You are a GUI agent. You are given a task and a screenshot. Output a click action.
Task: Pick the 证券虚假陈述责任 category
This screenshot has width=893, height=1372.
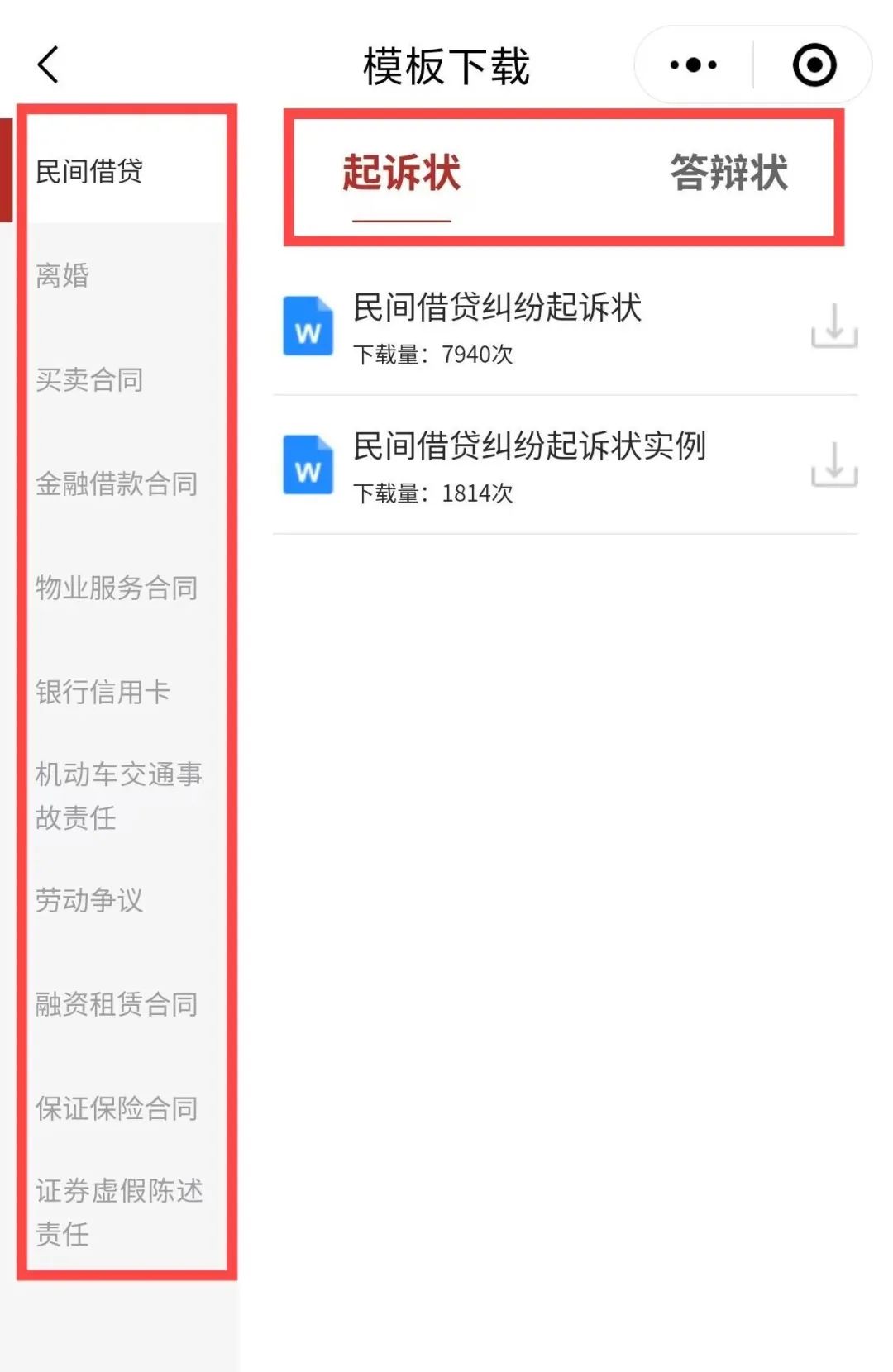pyautogui.click(x=118, y=1212)
